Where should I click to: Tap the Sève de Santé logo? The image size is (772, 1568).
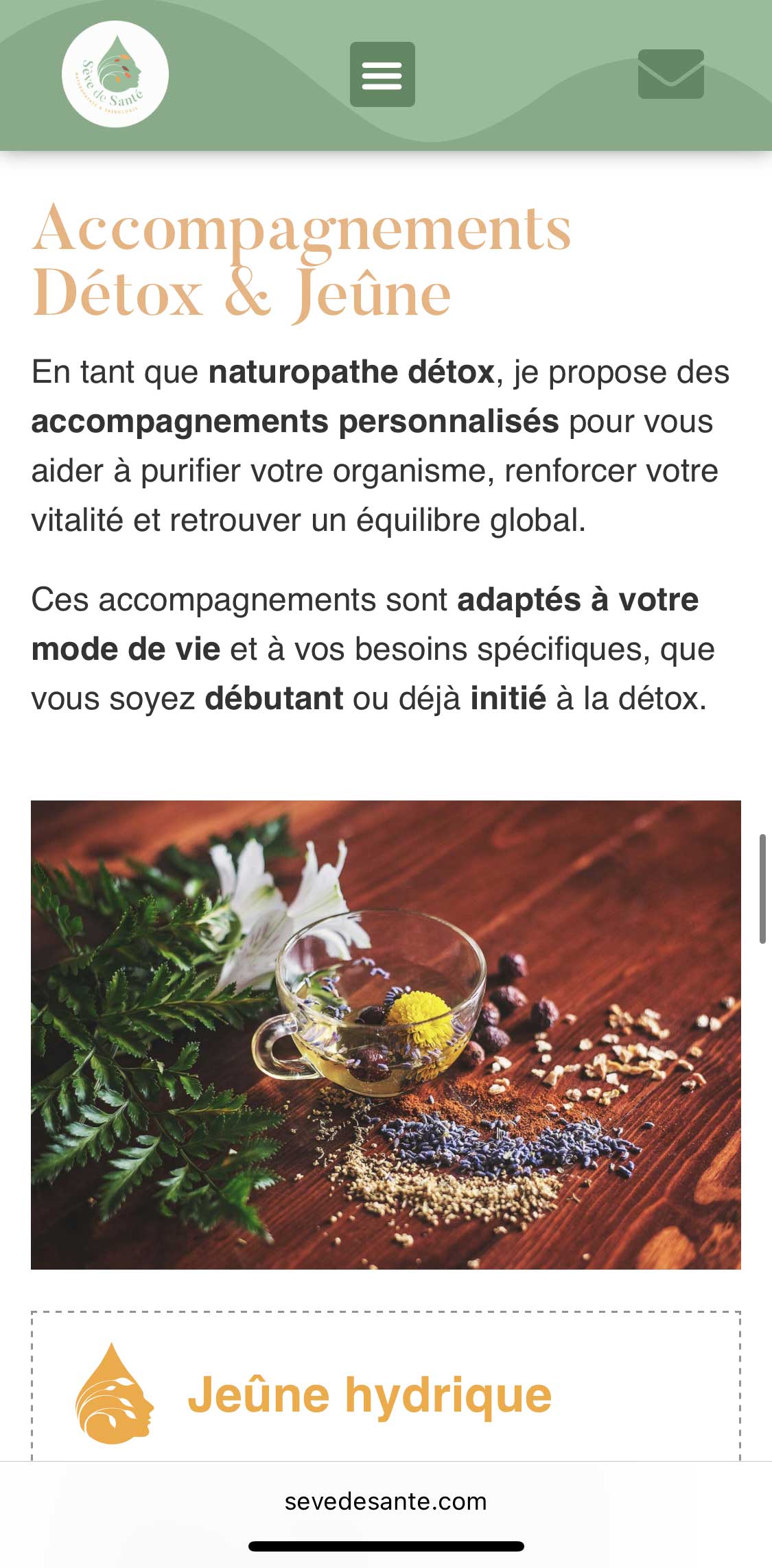tap(115, 74)
